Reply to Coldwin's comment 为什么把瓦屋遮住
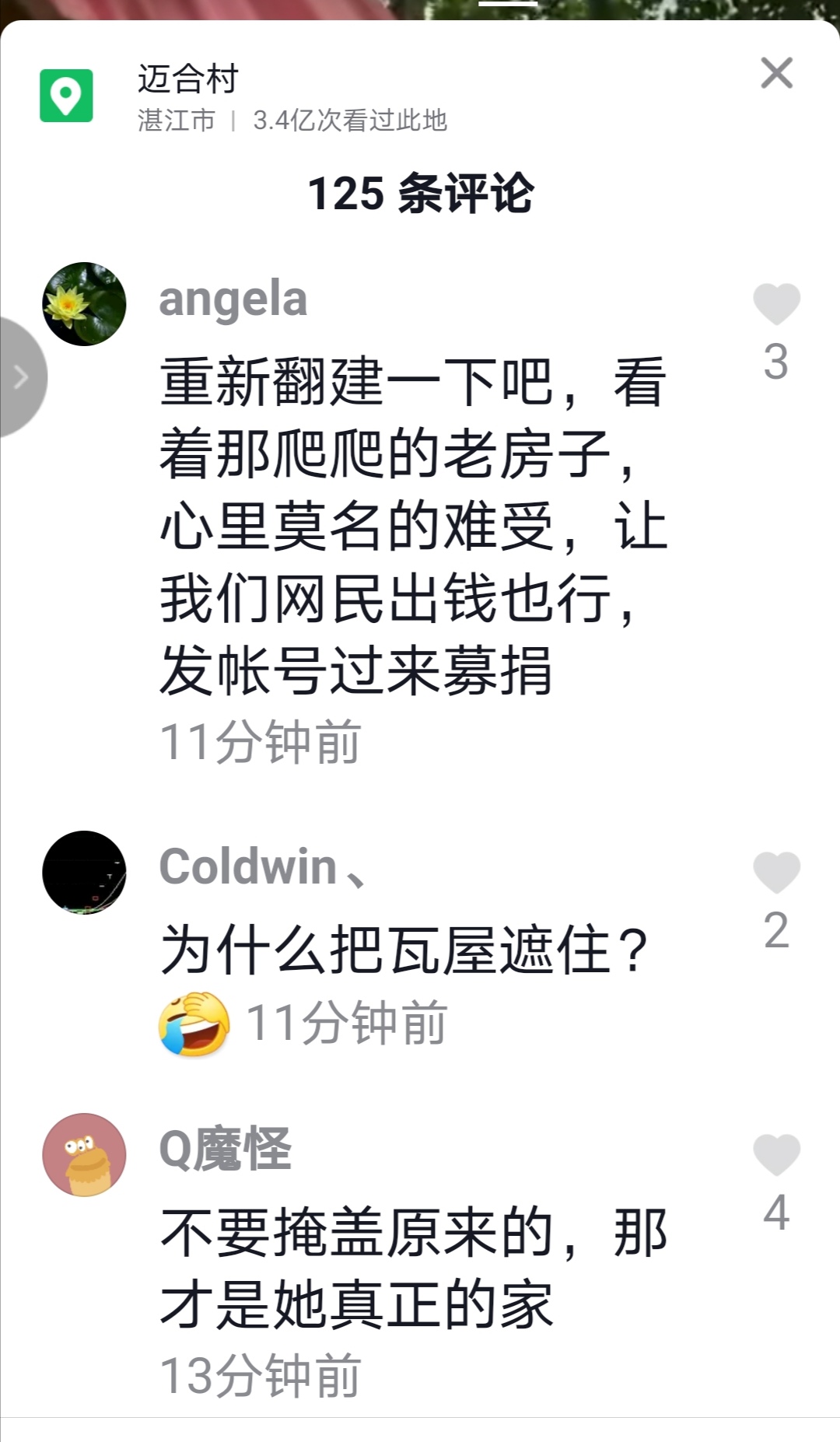 (403, 950)
